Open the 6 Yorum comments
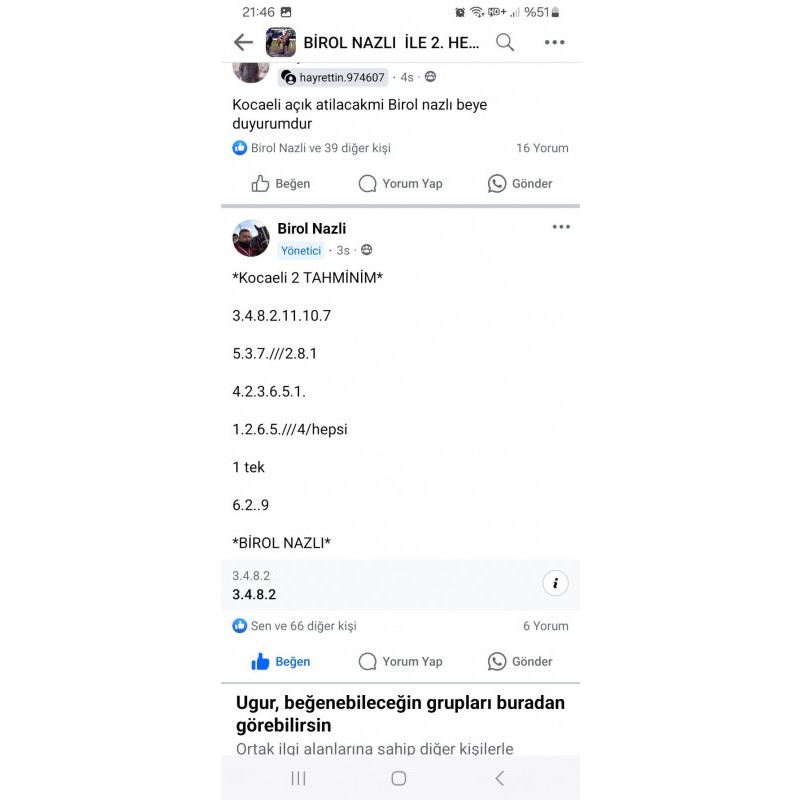This screenshot has width=800, height=800. coord(545,626)
